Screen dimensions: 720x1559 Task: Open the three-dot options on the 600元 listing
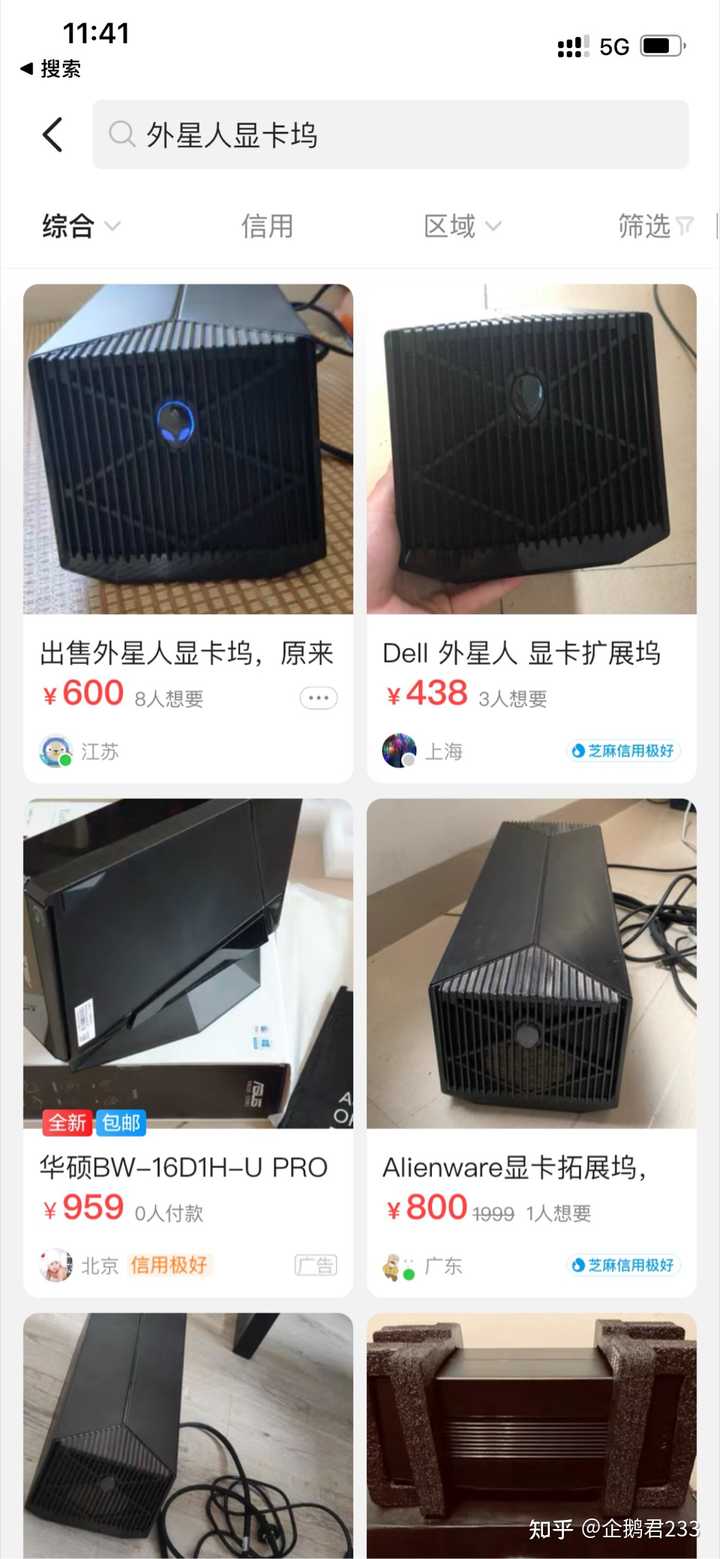(x=318, y=698)
